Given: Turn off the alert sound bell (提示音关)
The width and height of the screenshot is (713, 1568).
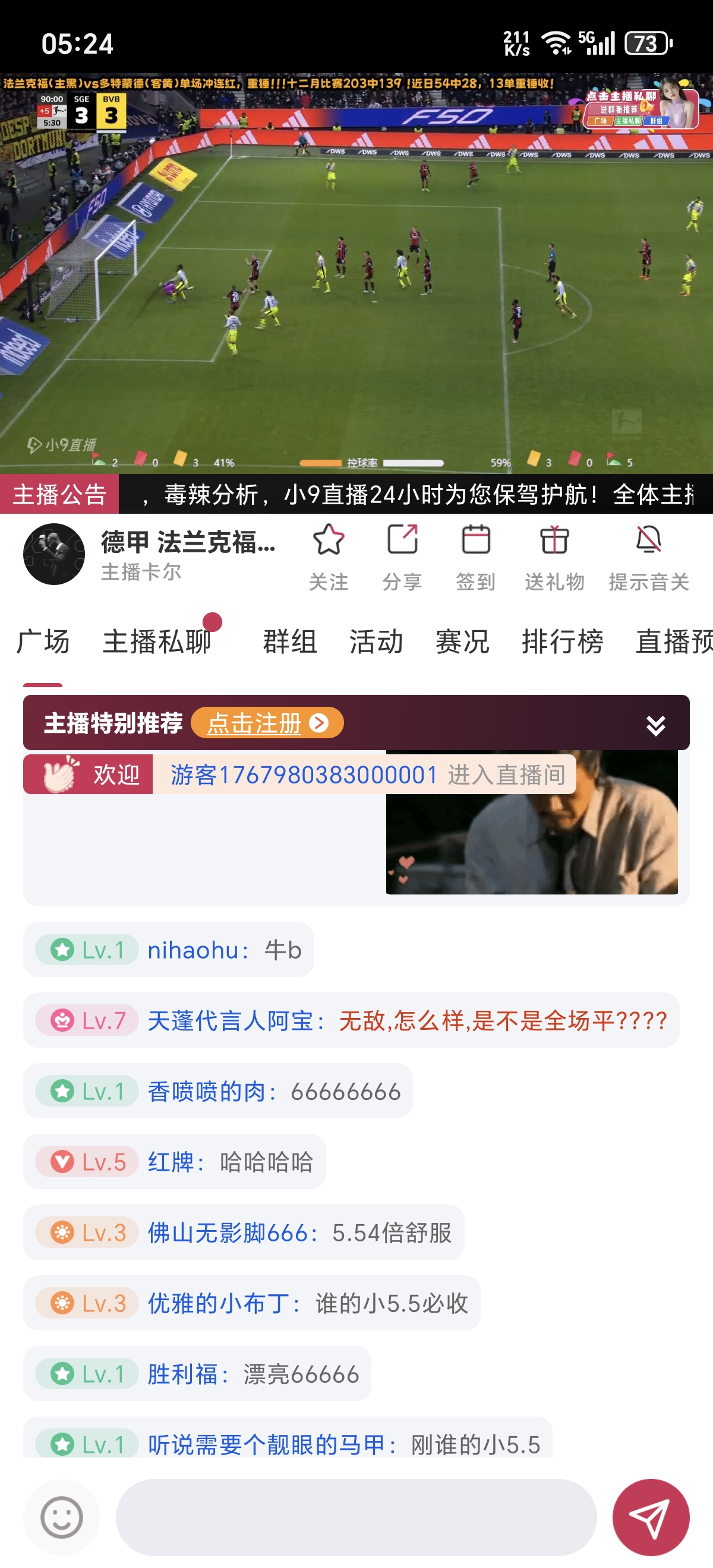Looking at the screenshot, I should pos(648,556).
